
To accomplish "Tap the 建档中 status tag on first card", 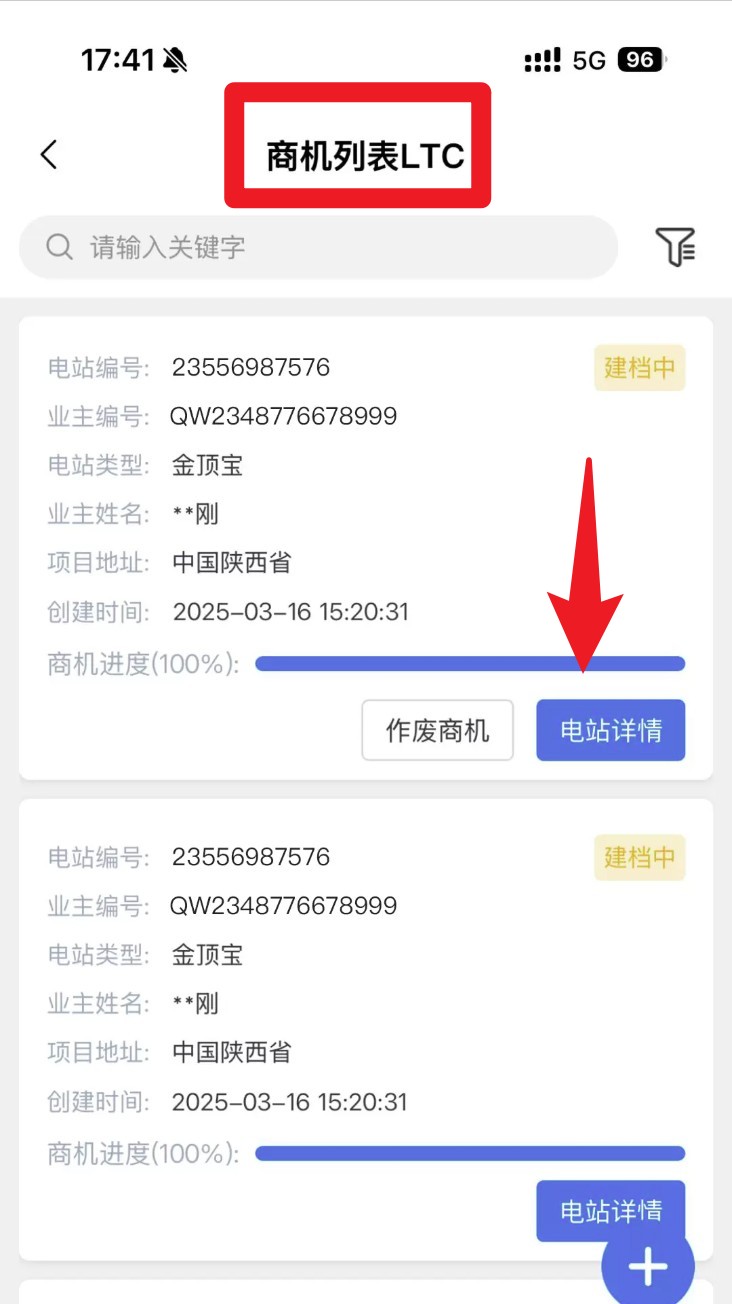I will [639, 368].
